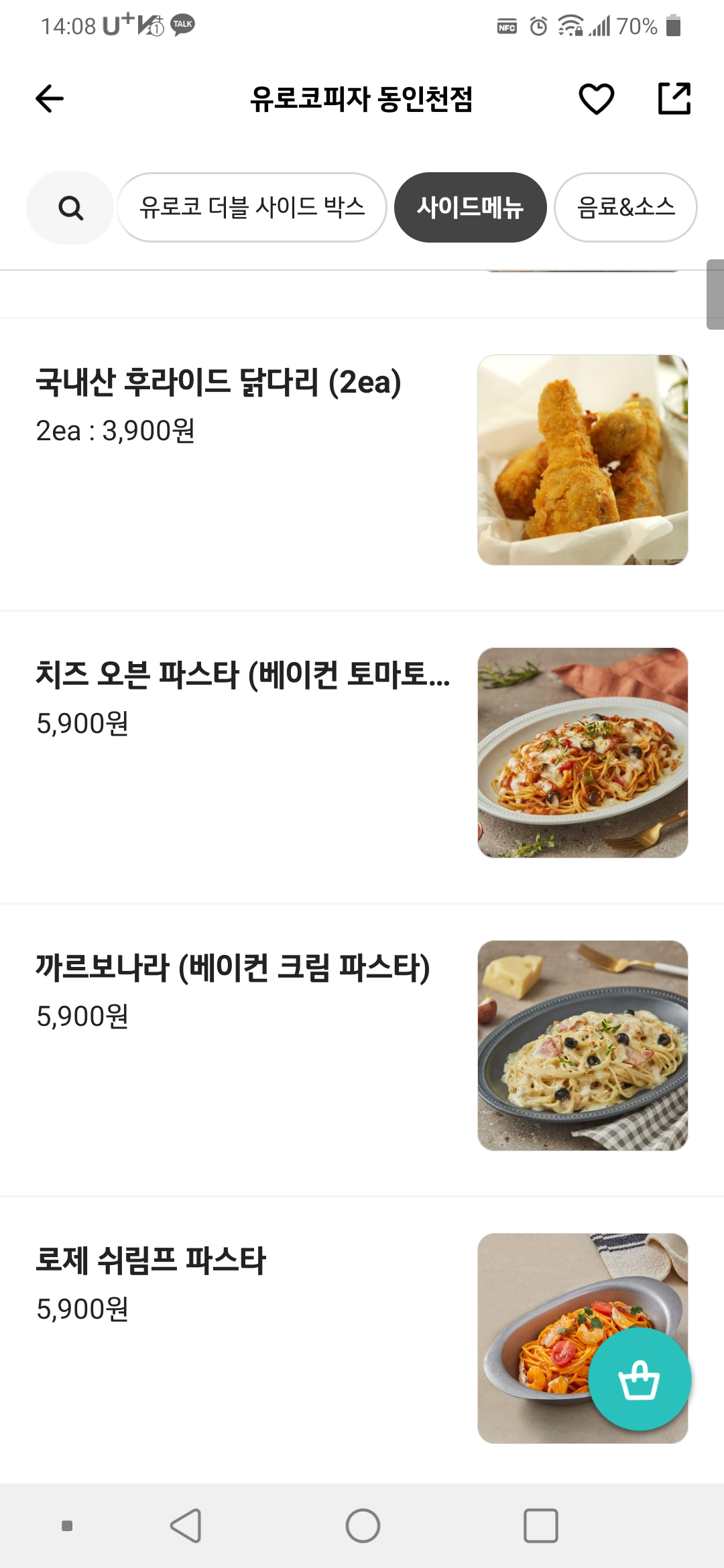Image resolution: width=724 pixels, height=1568 pixels.
Task: Search the menu with the magnifier icon
Action: (70, 208)
